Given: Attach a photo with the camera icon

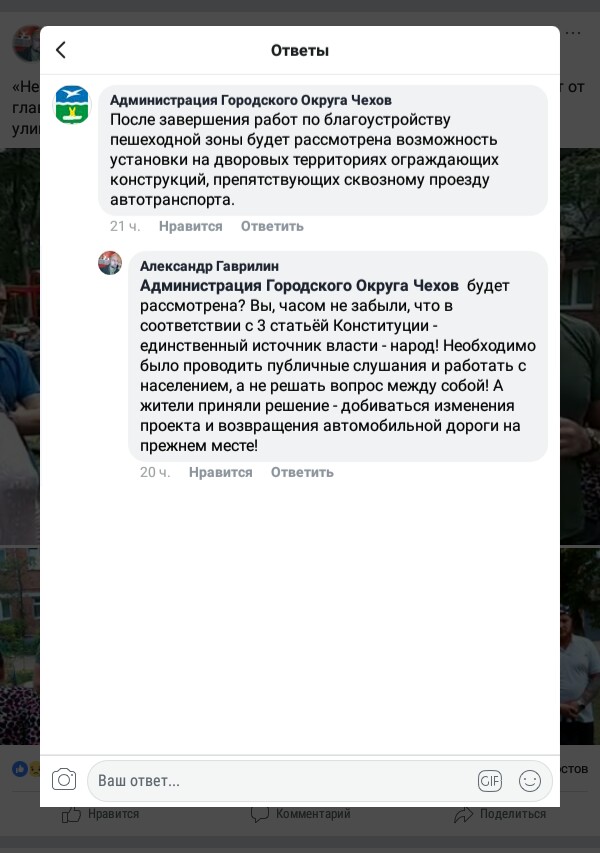Looking at the screenshot, I should tap(64, 780).
